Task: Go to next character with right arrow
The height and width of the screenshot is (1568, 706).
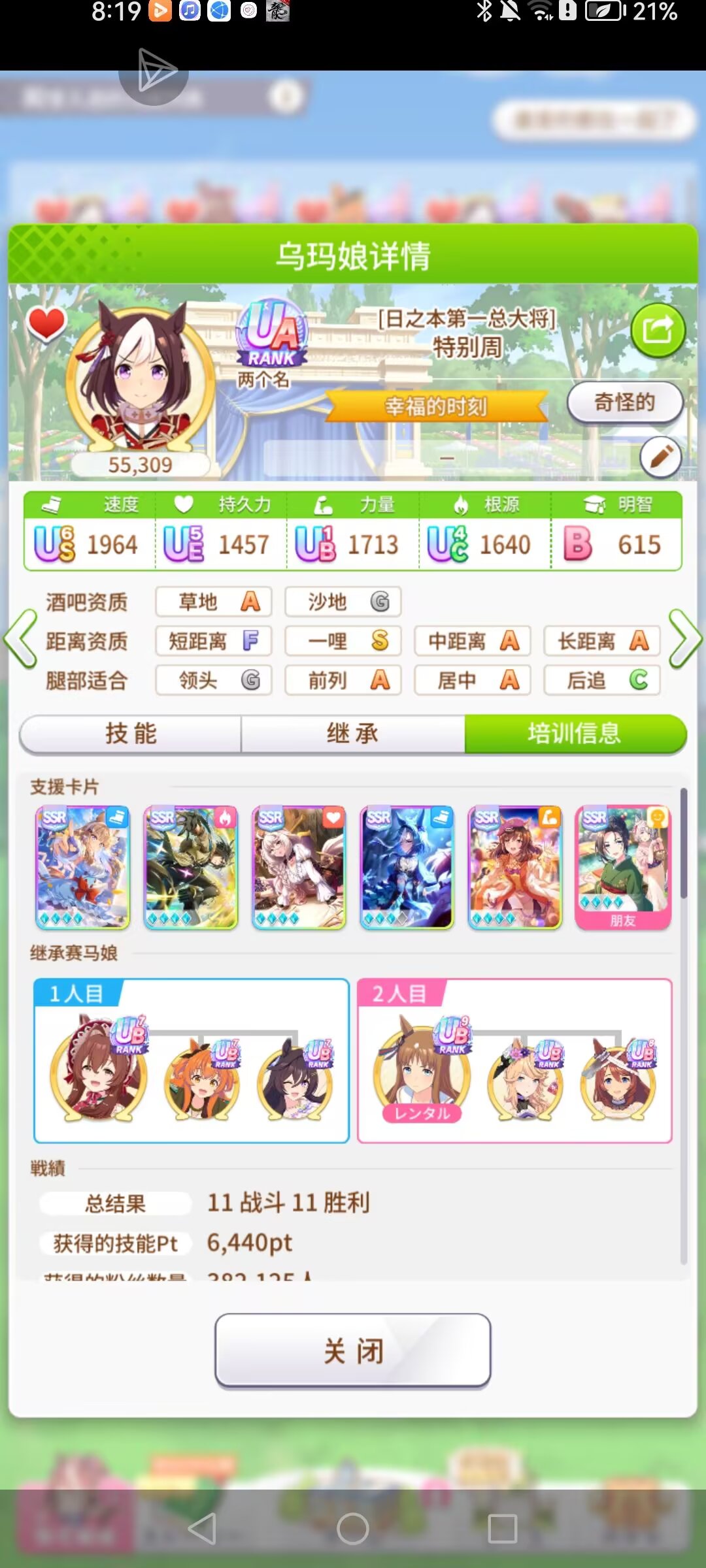Action: coord(684,639)
